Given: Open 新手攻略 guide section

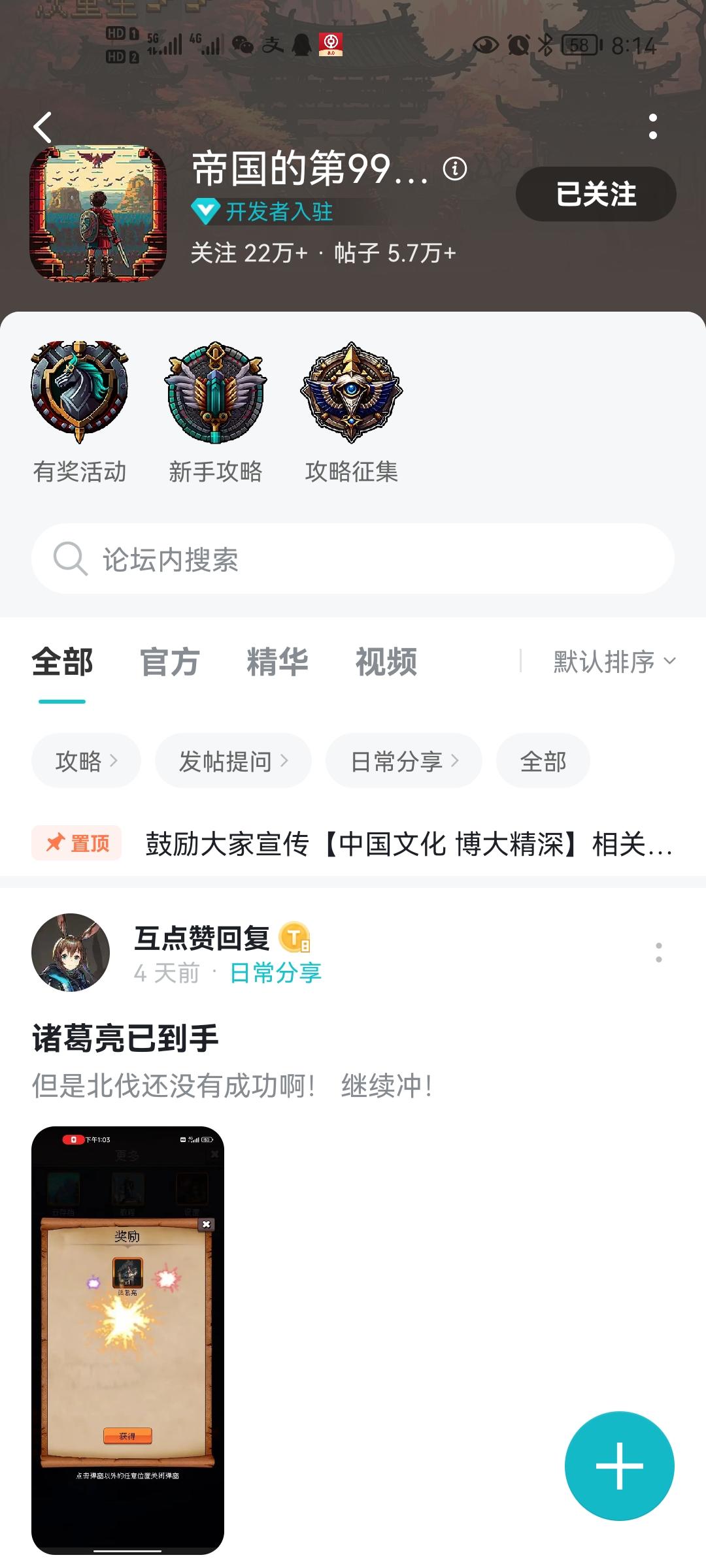Looking at the screenshot, I should coord(215,412).
